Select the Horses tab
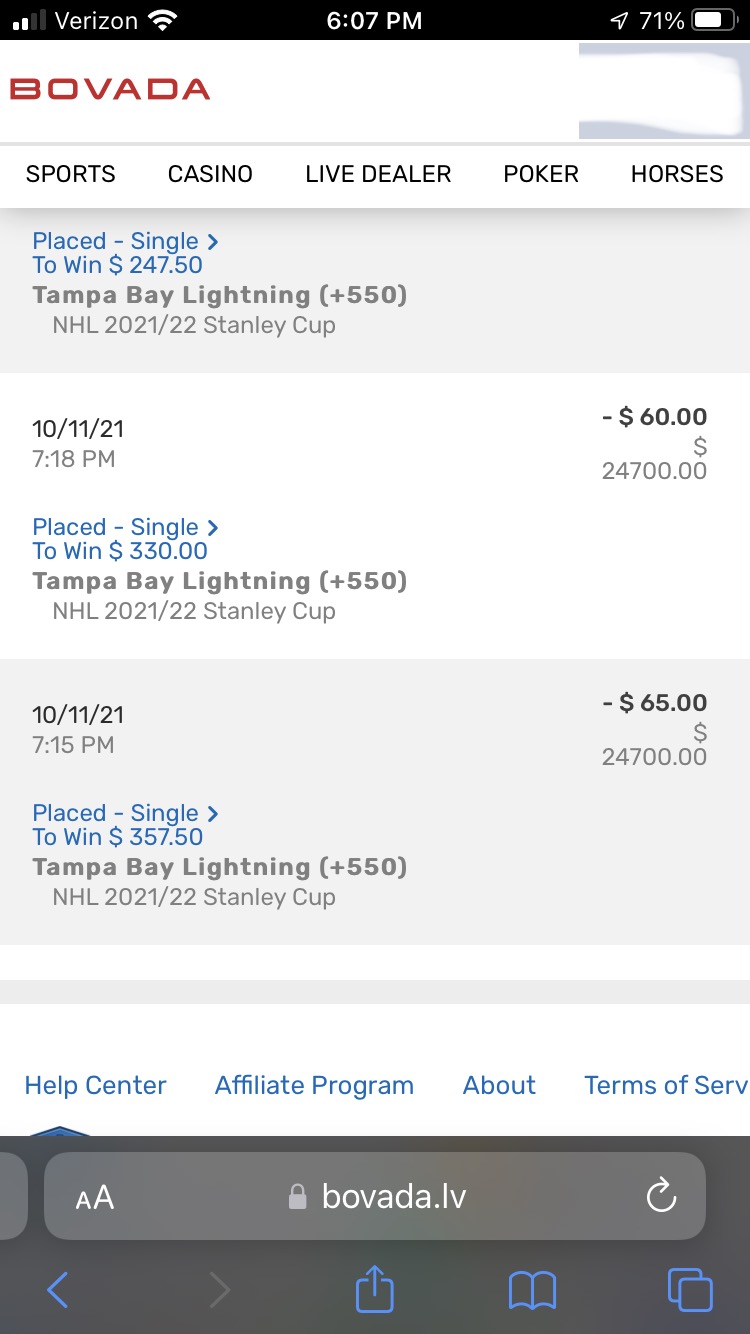 (677, 174)
